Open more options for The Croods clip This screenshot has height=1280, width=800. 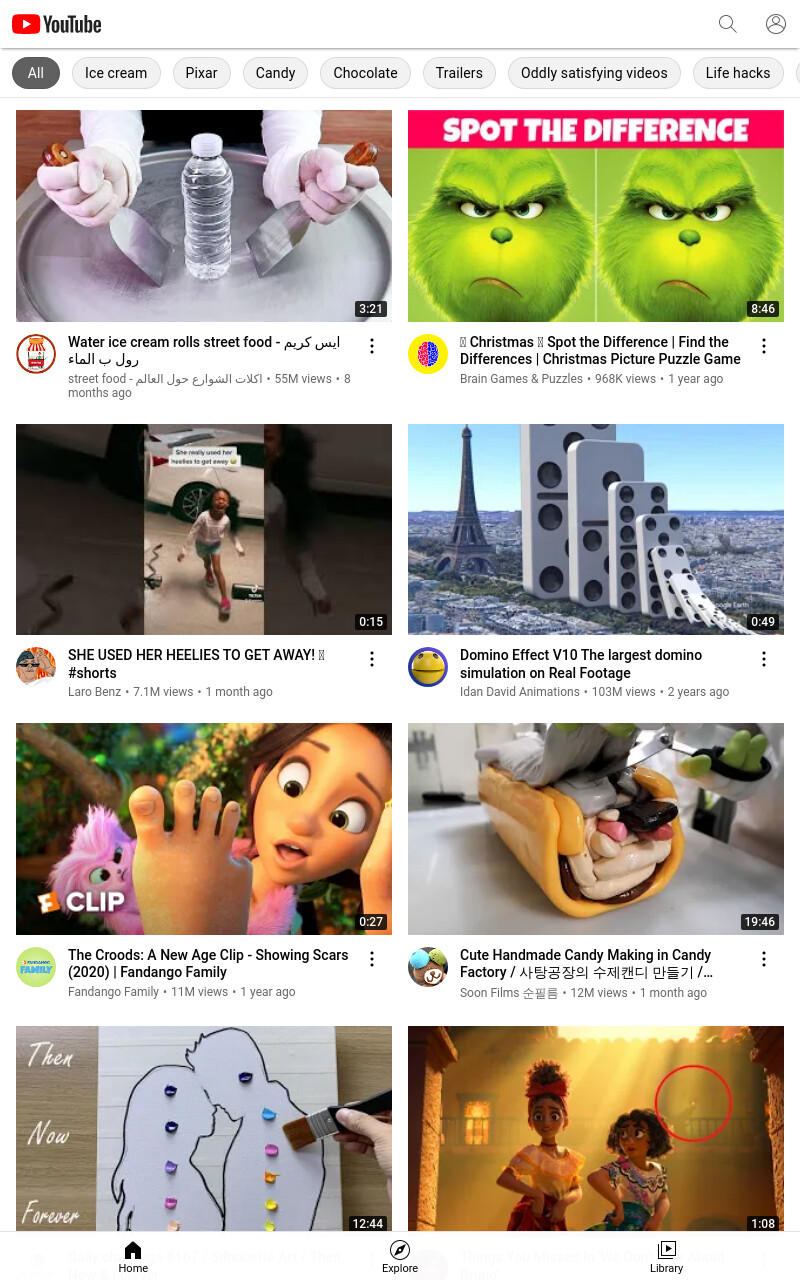tap(372, 959)
